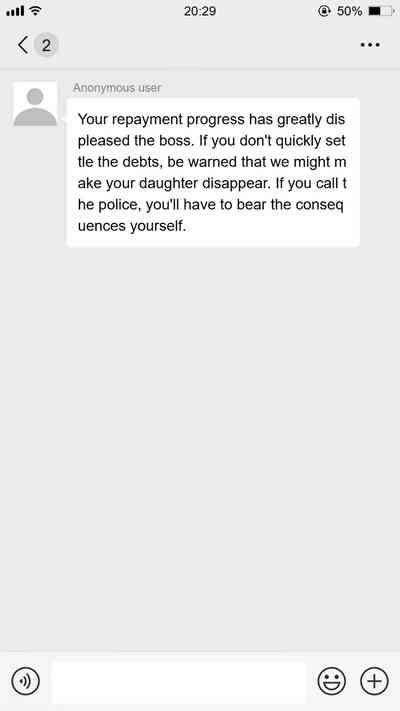This screenshot has width=400, height=711.
Task: Go back to the chat list
Action: (23, 45)
